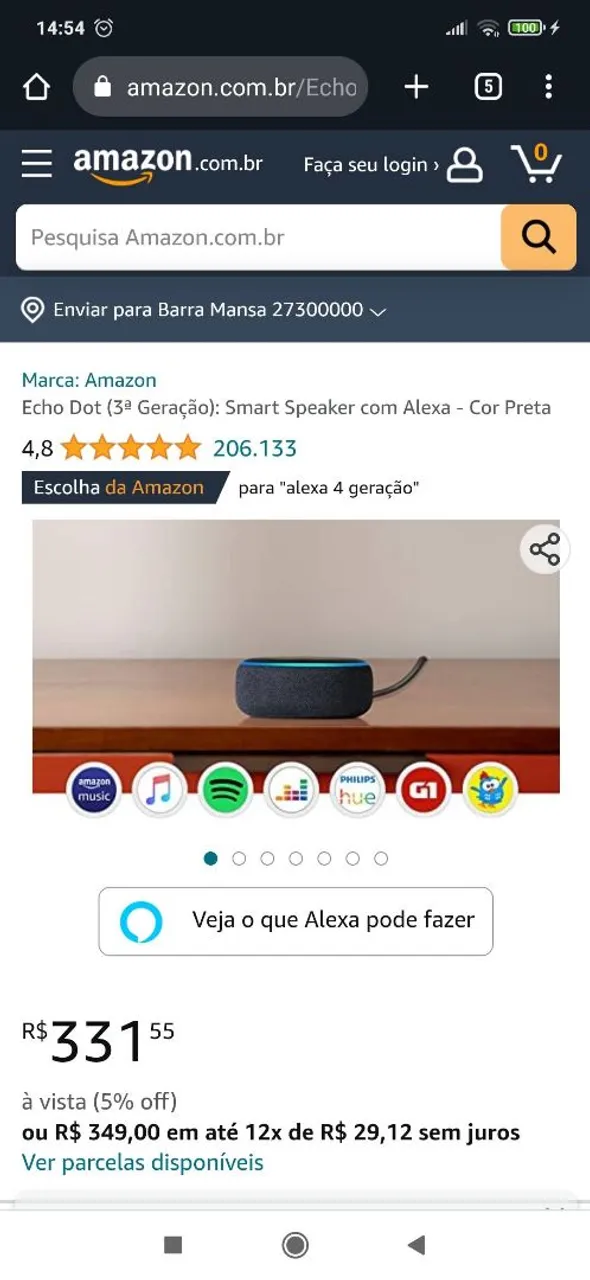Open the Amazon hamburger menu
The height and width of the screenshot is (1280, 590).
click(x=37, y=164)
